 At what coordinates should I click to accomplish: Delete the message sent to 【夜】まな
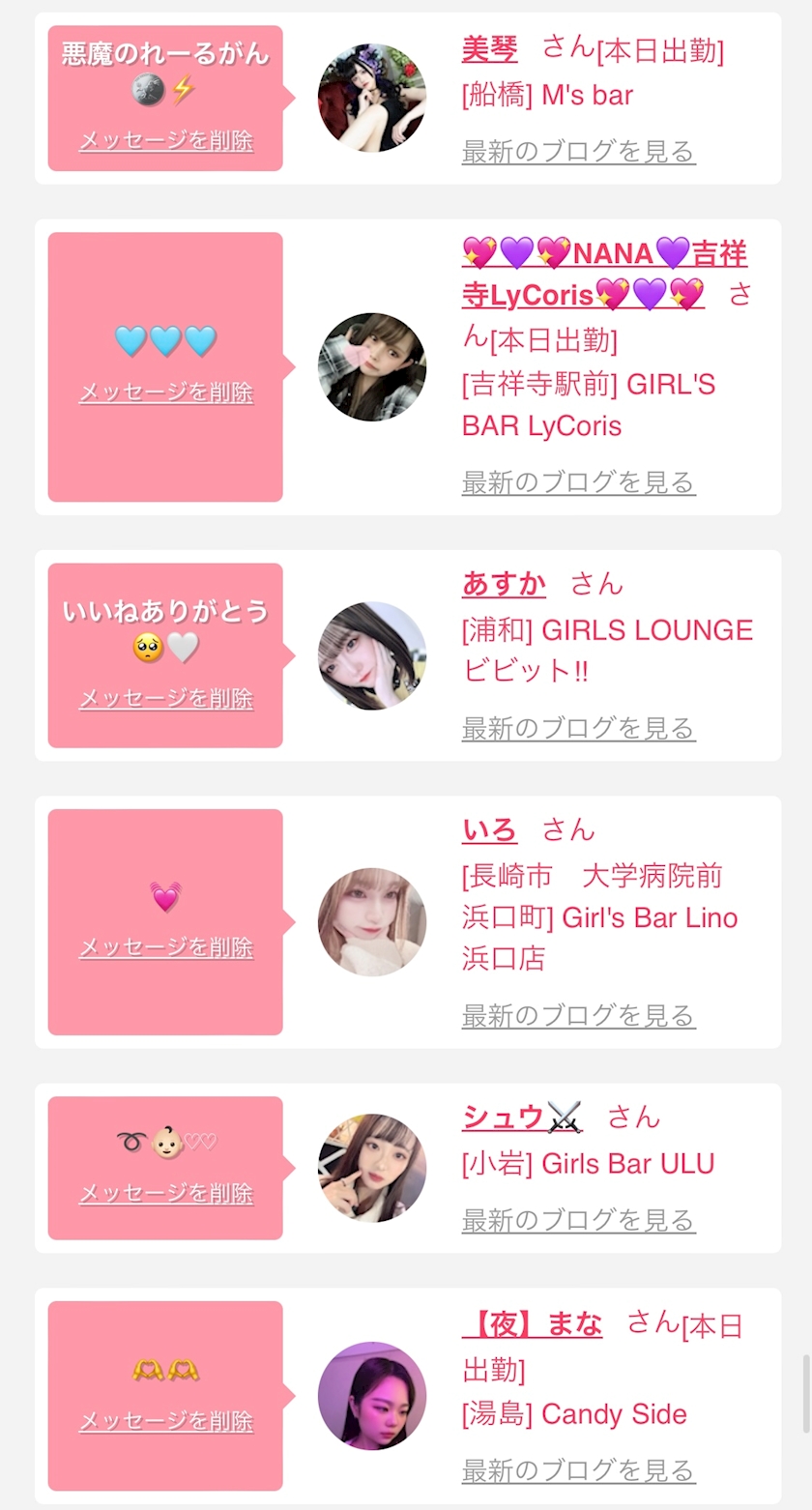pyautogui.click(x=165, y=1421)
